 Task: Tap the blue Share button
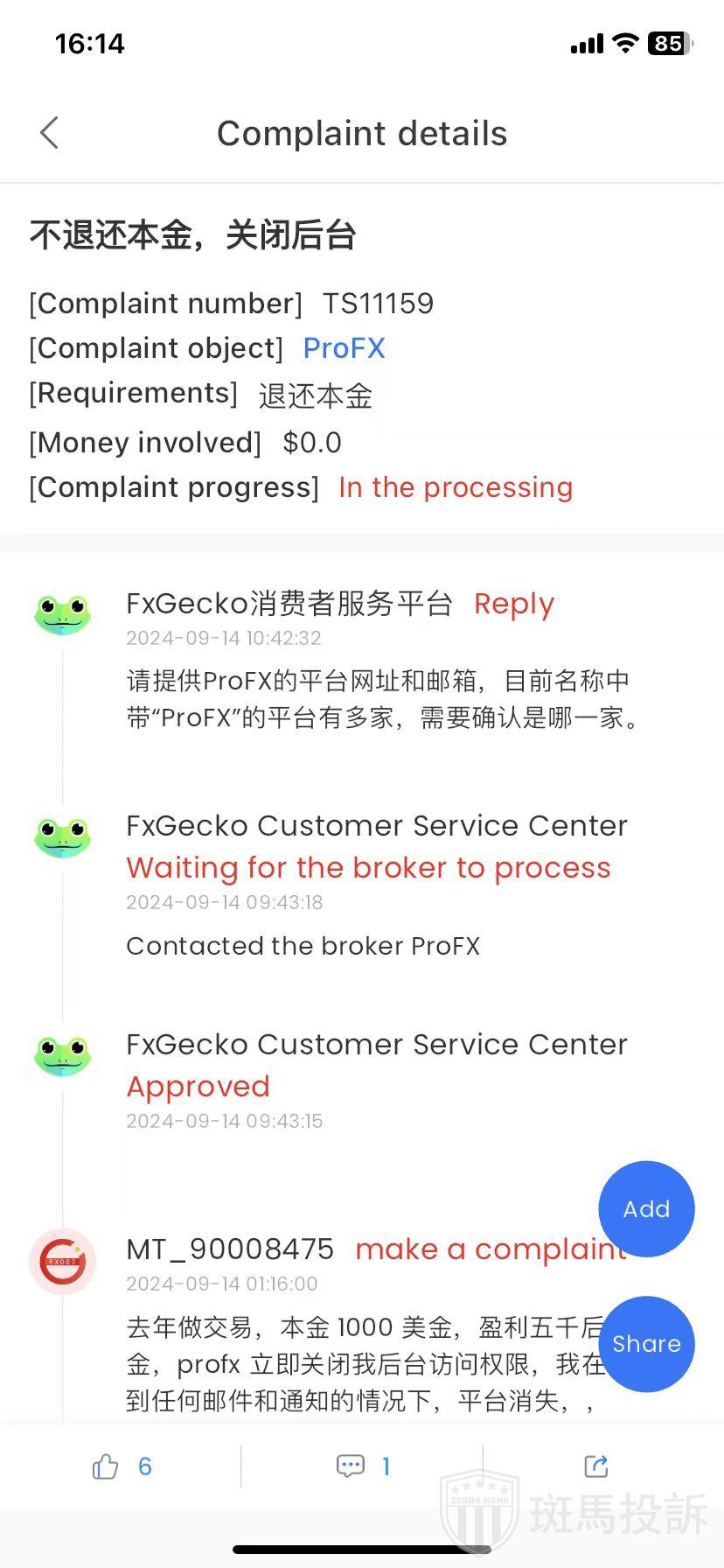tap(646, 1343)
